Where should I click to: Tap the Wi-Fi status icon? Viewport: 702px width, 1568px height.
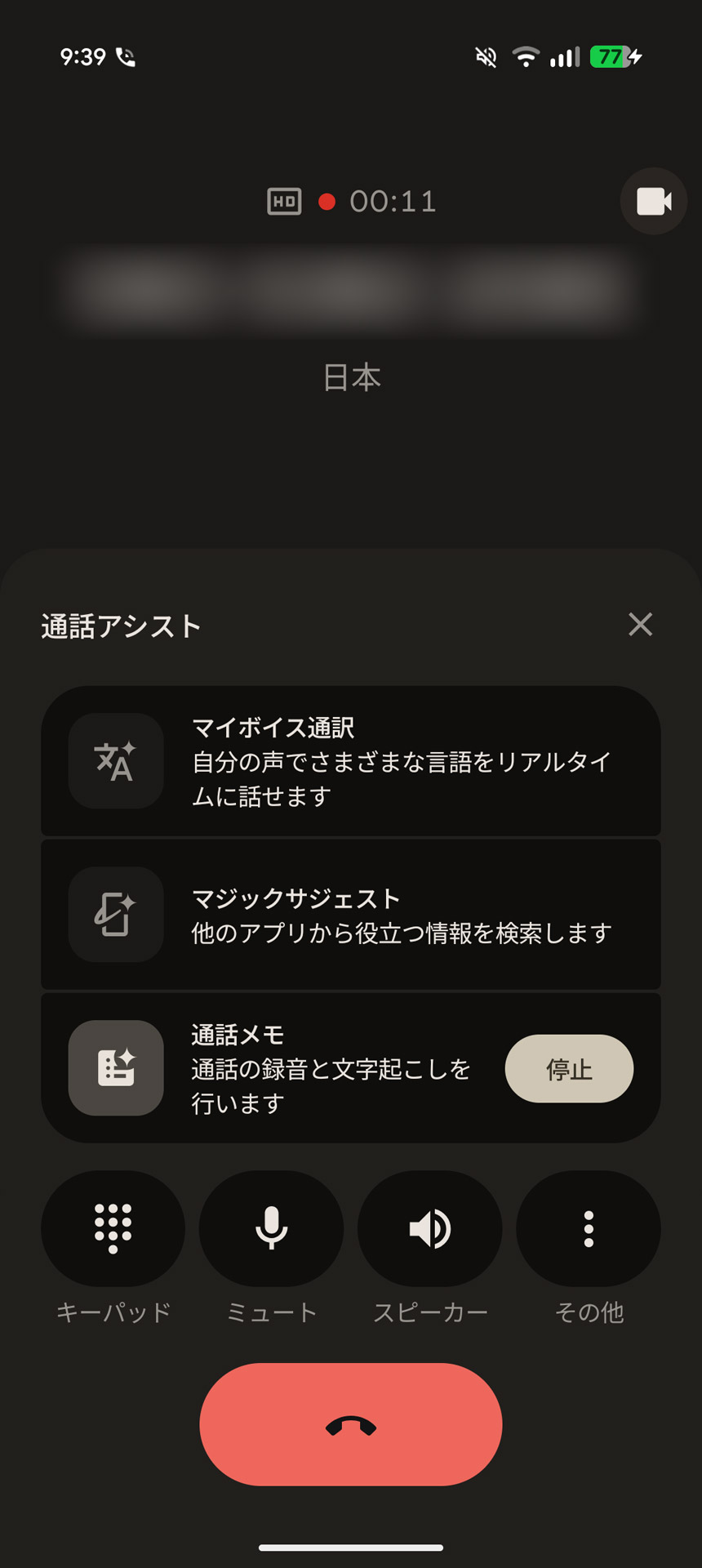526,56
